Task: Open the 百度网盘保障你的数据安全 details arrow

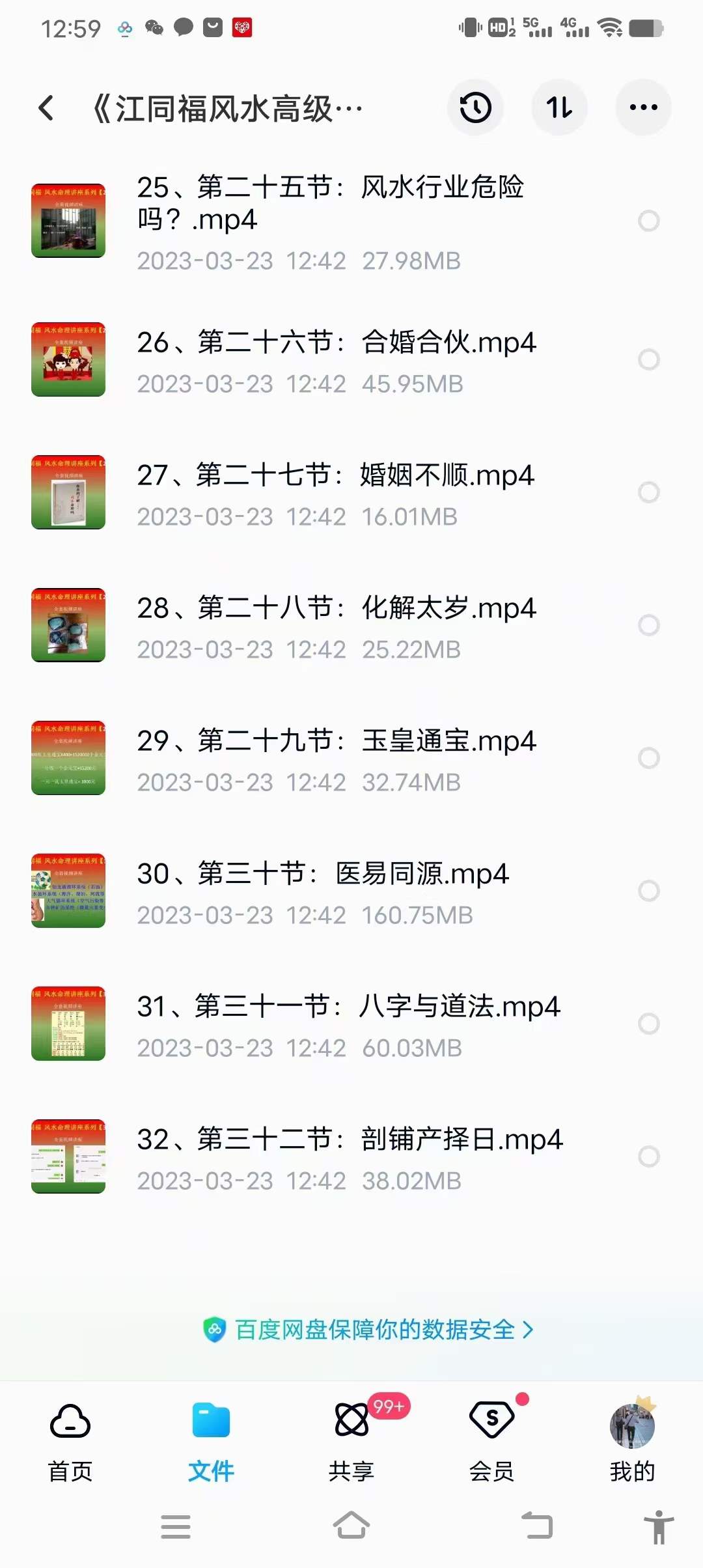Action: tap(527, 1330)
